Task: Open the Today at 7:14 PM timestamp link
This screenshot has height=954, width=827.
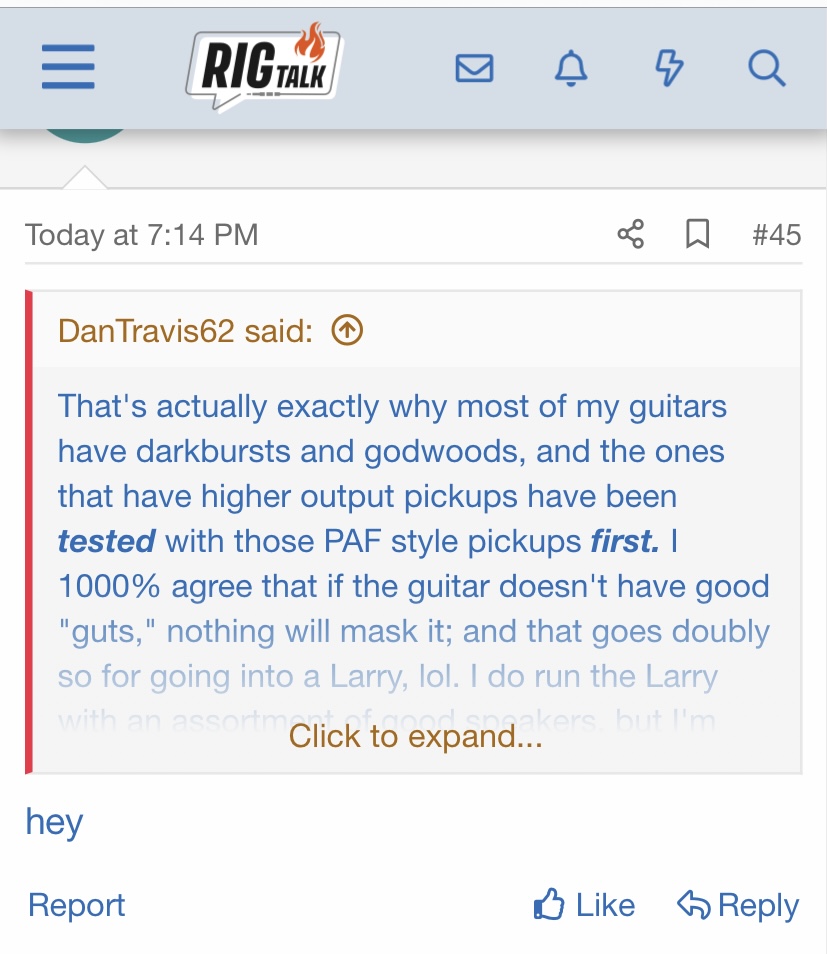Action: (x=141, y=235)
